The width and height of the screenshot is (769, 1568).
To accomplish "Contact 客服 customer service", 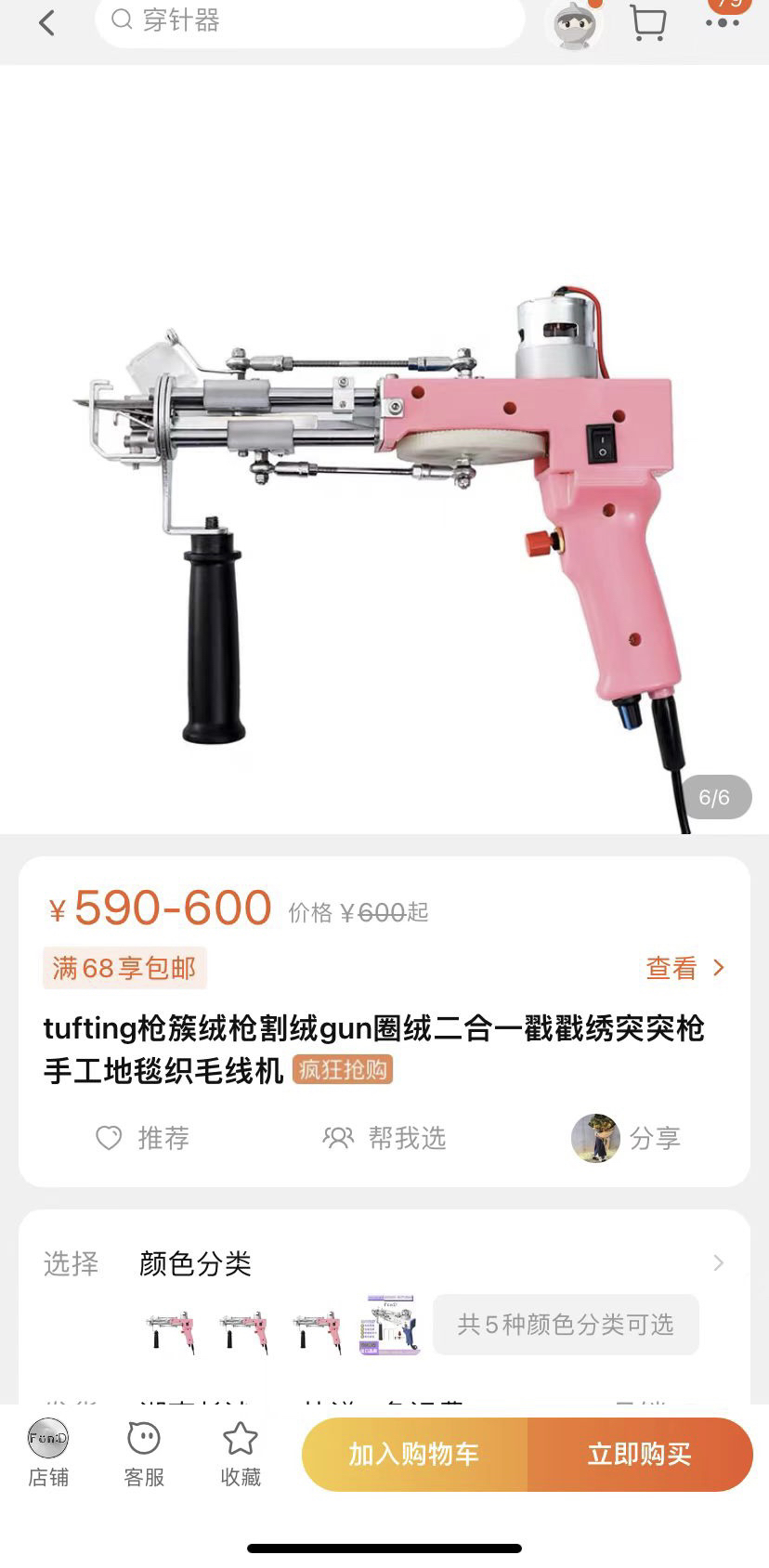I will click(x=144, y=1454).
